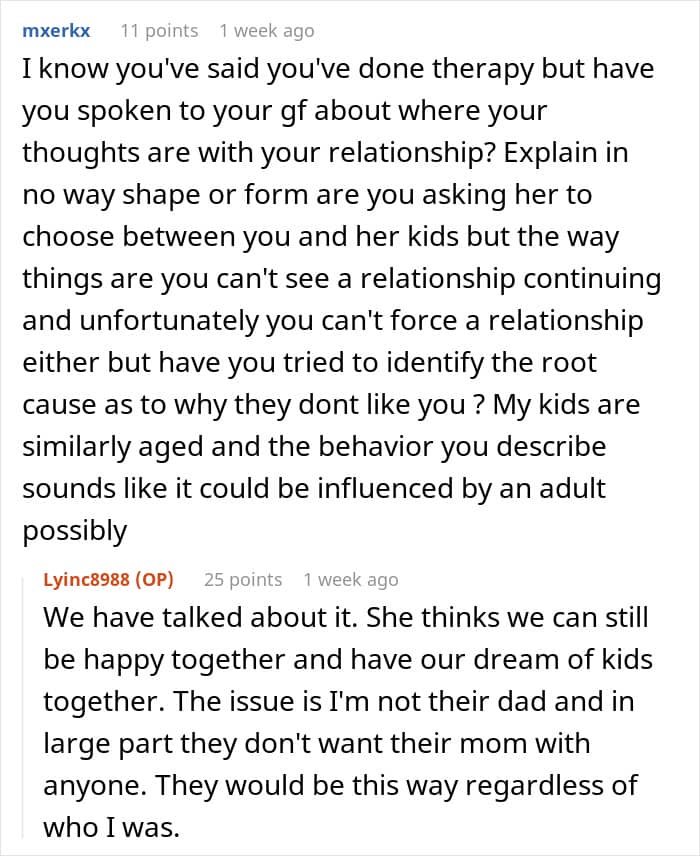Open mxerkx's user profile
This screenshot has height=856, width=700.
click(56, 31)
